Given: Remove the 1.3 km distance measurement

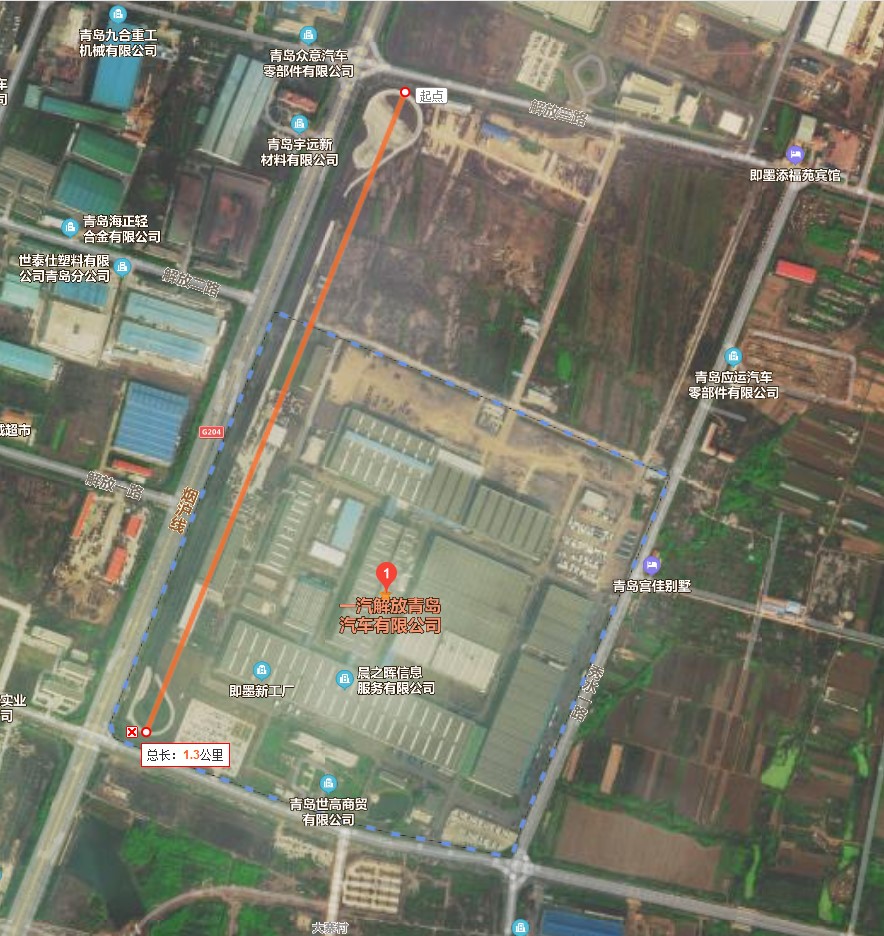Looking at the screenshot, I should 132,732.
